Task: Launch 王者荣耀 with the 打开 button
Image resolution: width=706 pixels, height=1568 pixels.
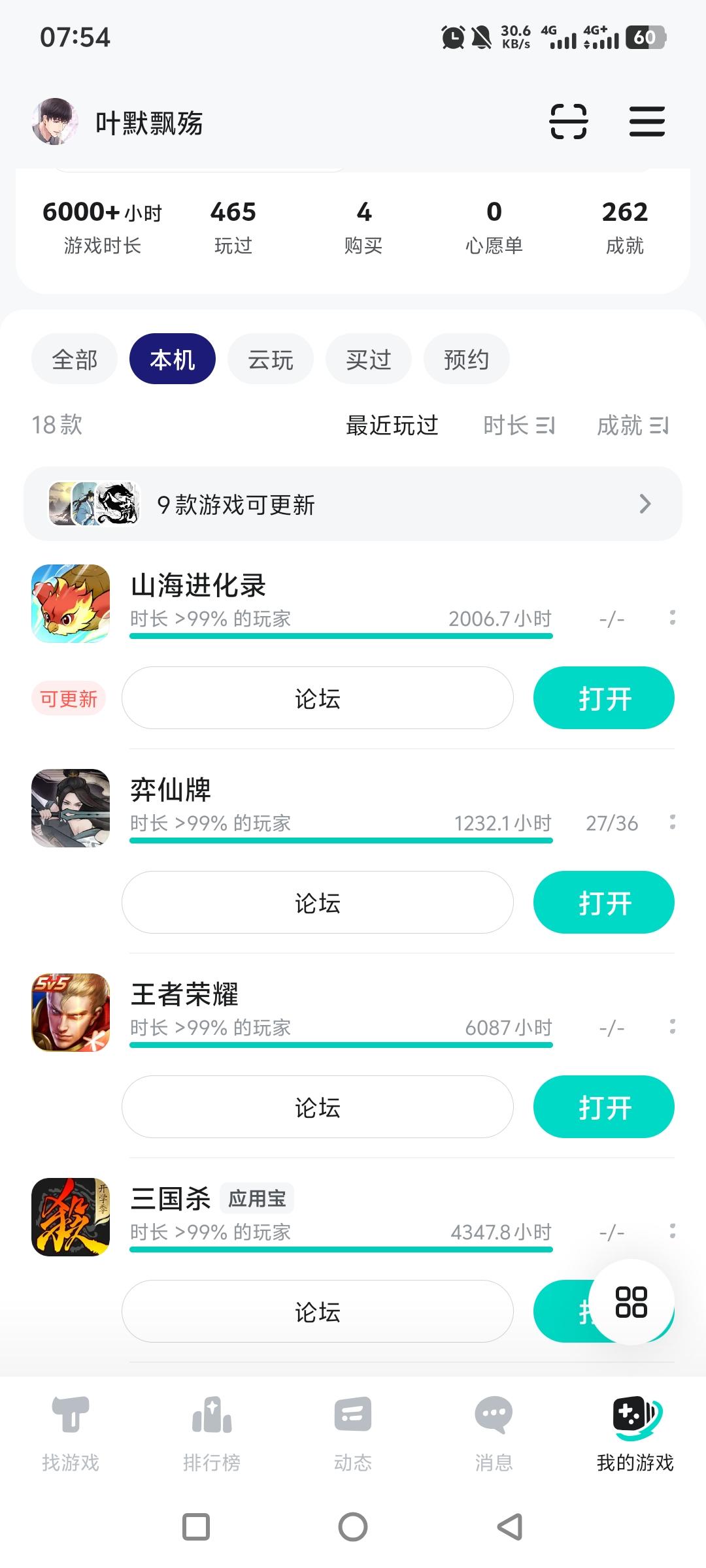Action: (x=603, y=1106)
